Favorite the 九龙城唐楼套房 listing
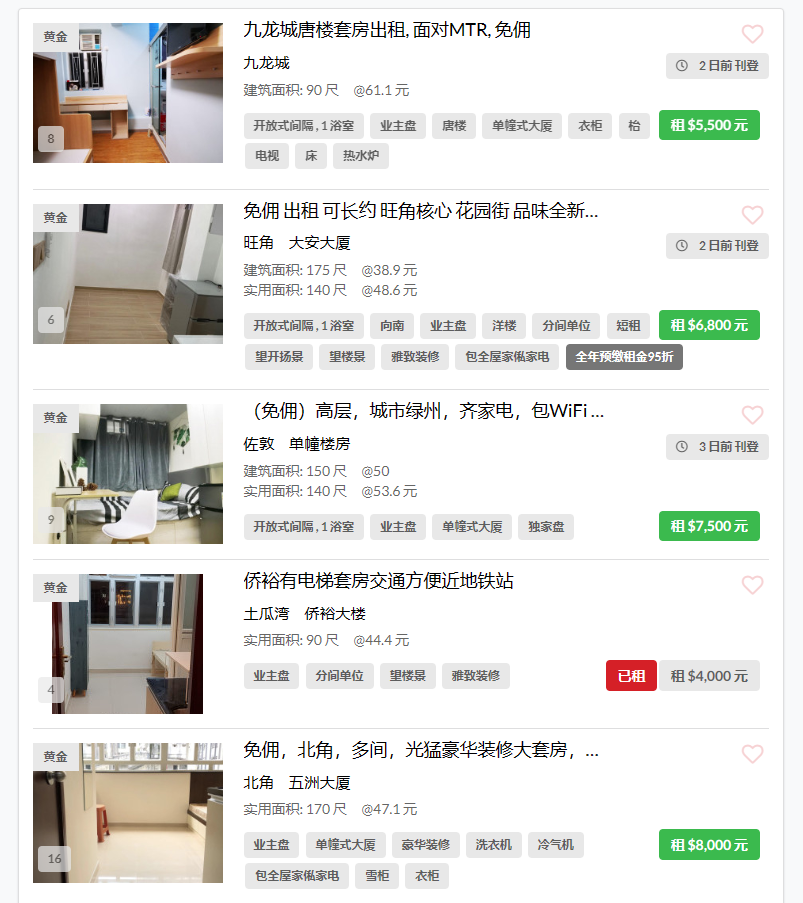 point(752,34)
